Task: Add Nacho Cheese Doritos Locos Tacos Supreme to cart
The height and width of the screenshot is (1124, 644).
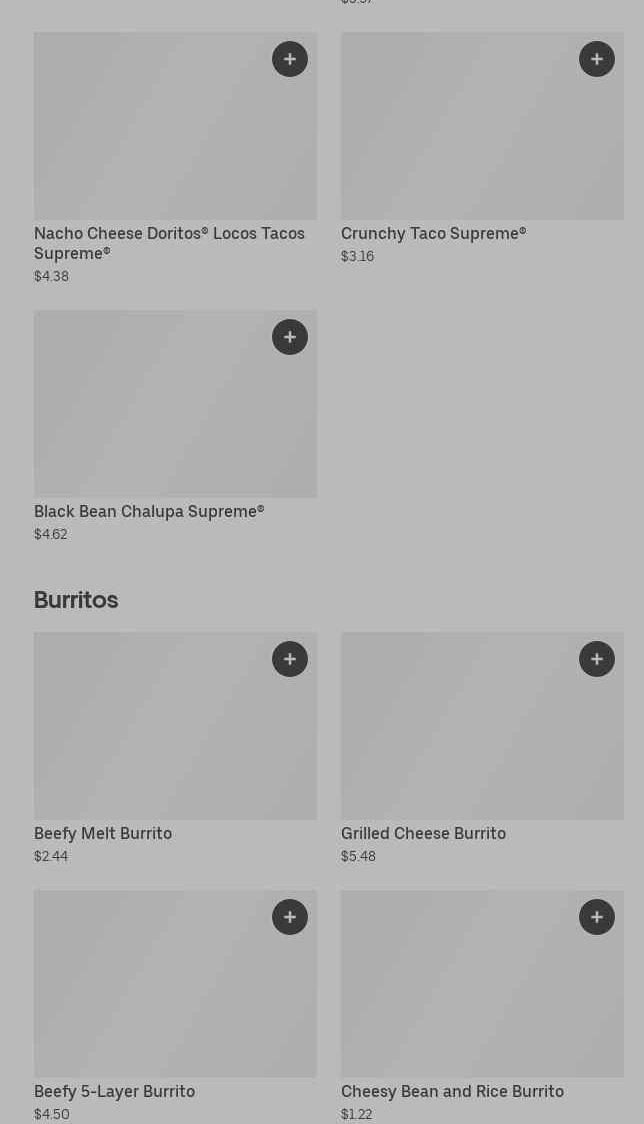Action: coord(290,59)
